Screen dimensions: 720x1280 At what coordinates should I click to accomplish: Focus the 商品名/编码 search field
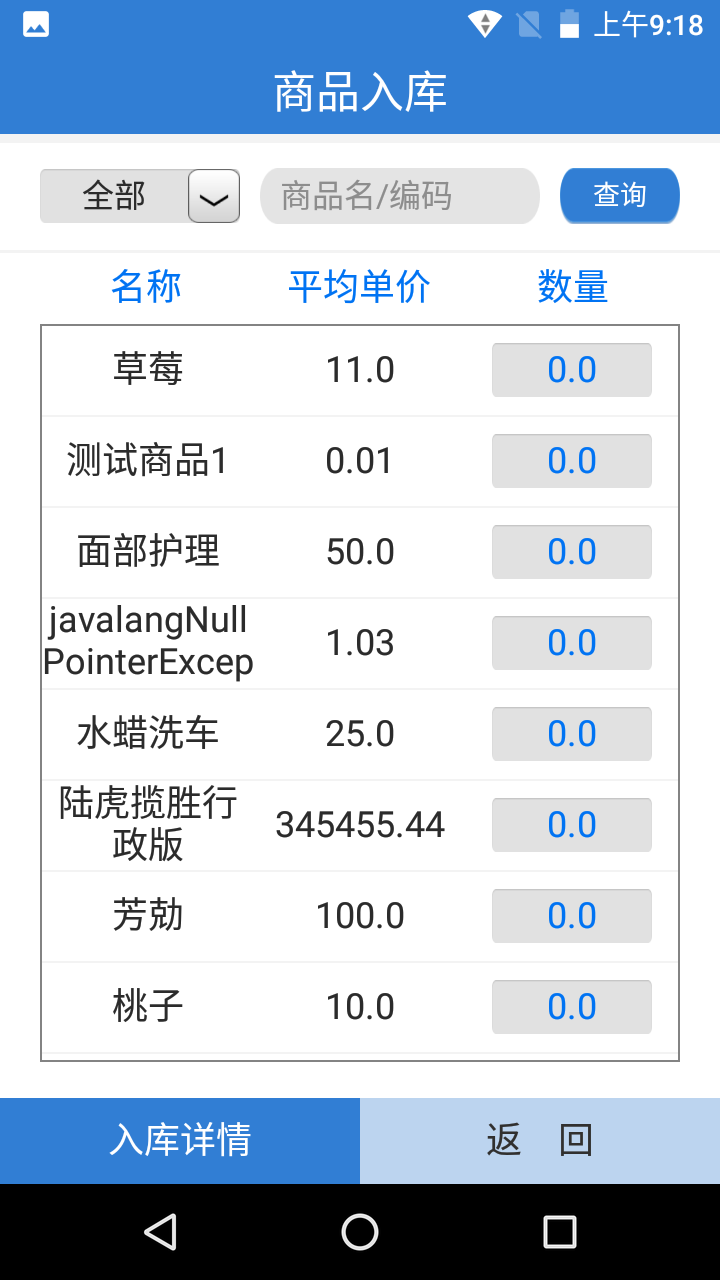point(400,196)
